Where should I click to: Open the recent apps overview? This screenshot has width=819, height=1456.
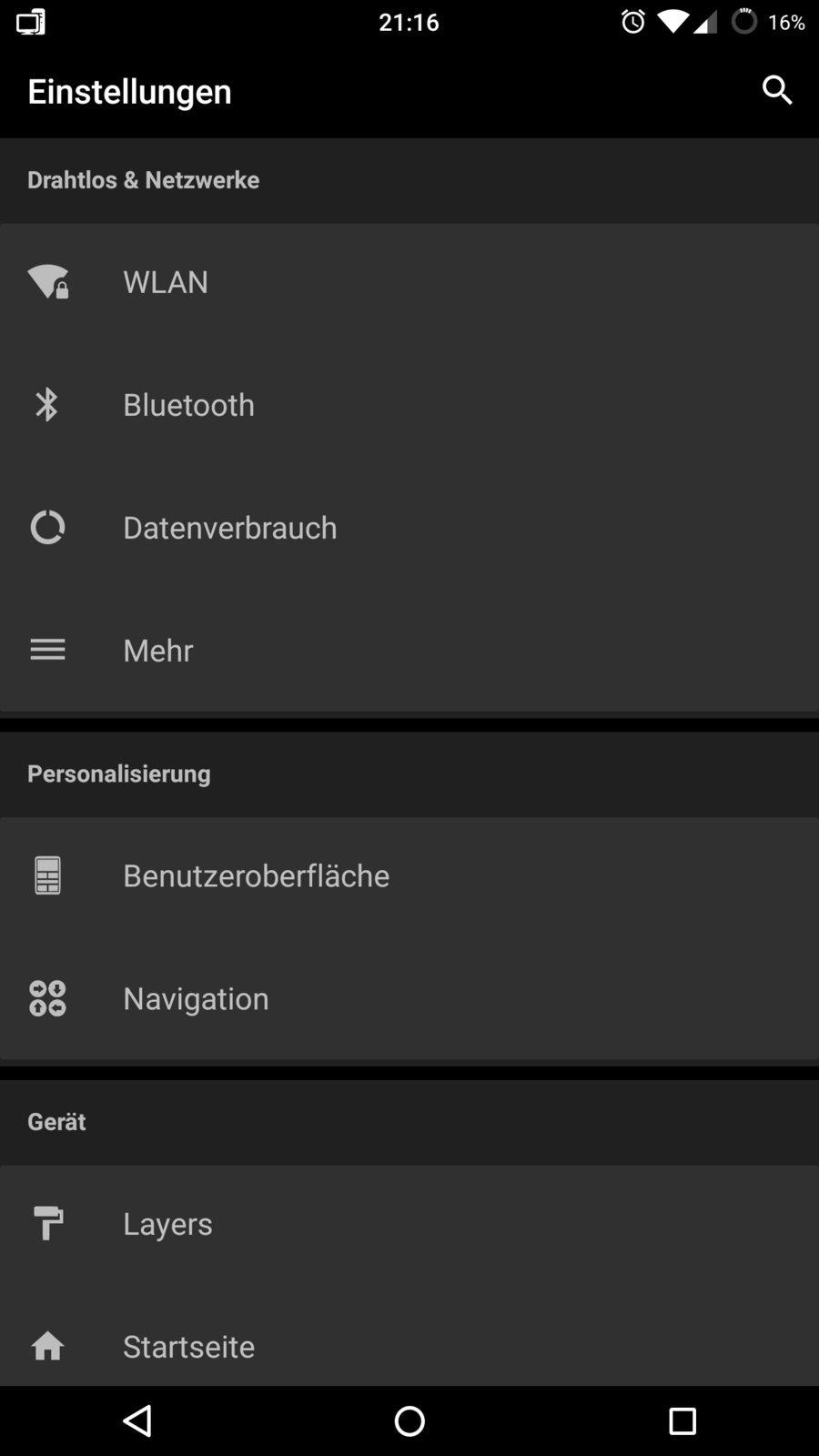click(682, 1421)
